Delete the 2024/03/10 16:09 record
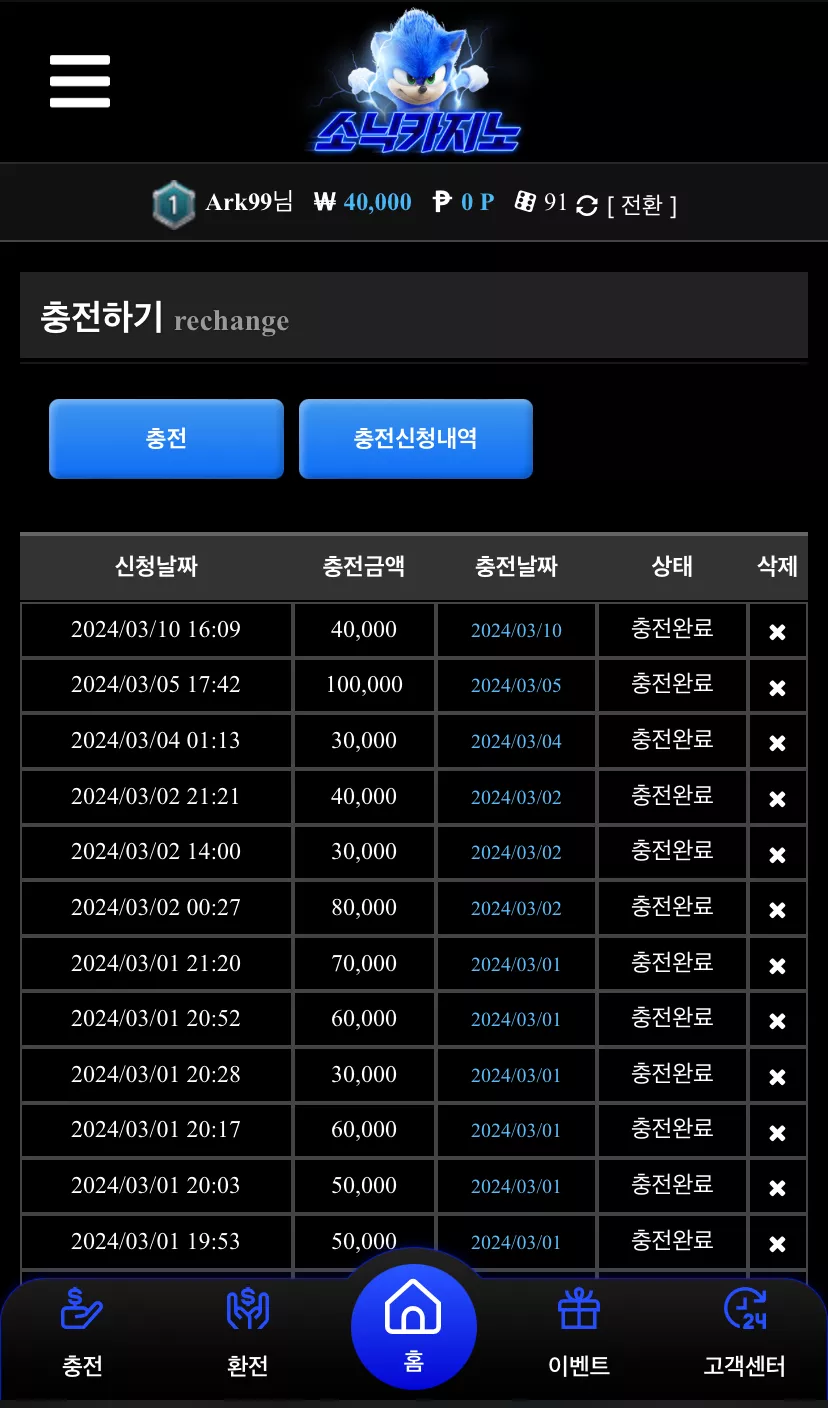Screen dimensions: 828x1408 click(x=777, y=632)
